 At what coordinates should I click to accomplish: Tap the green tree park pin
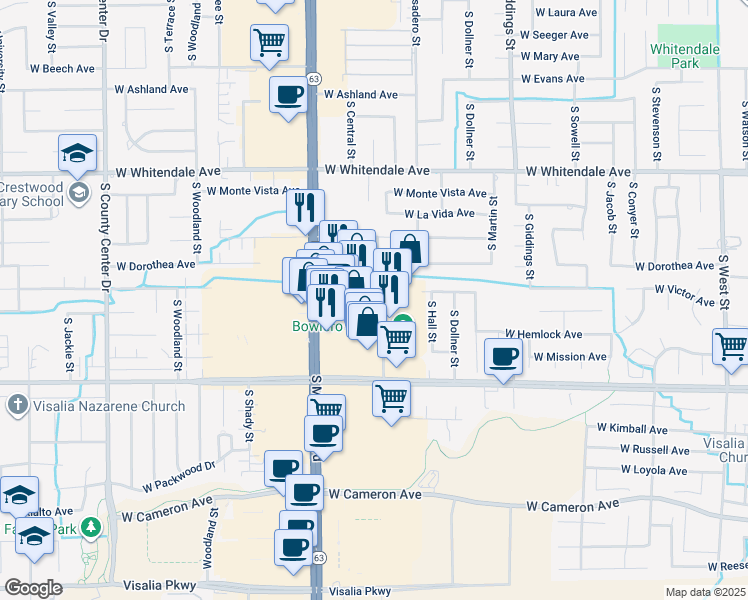[91, 528]
